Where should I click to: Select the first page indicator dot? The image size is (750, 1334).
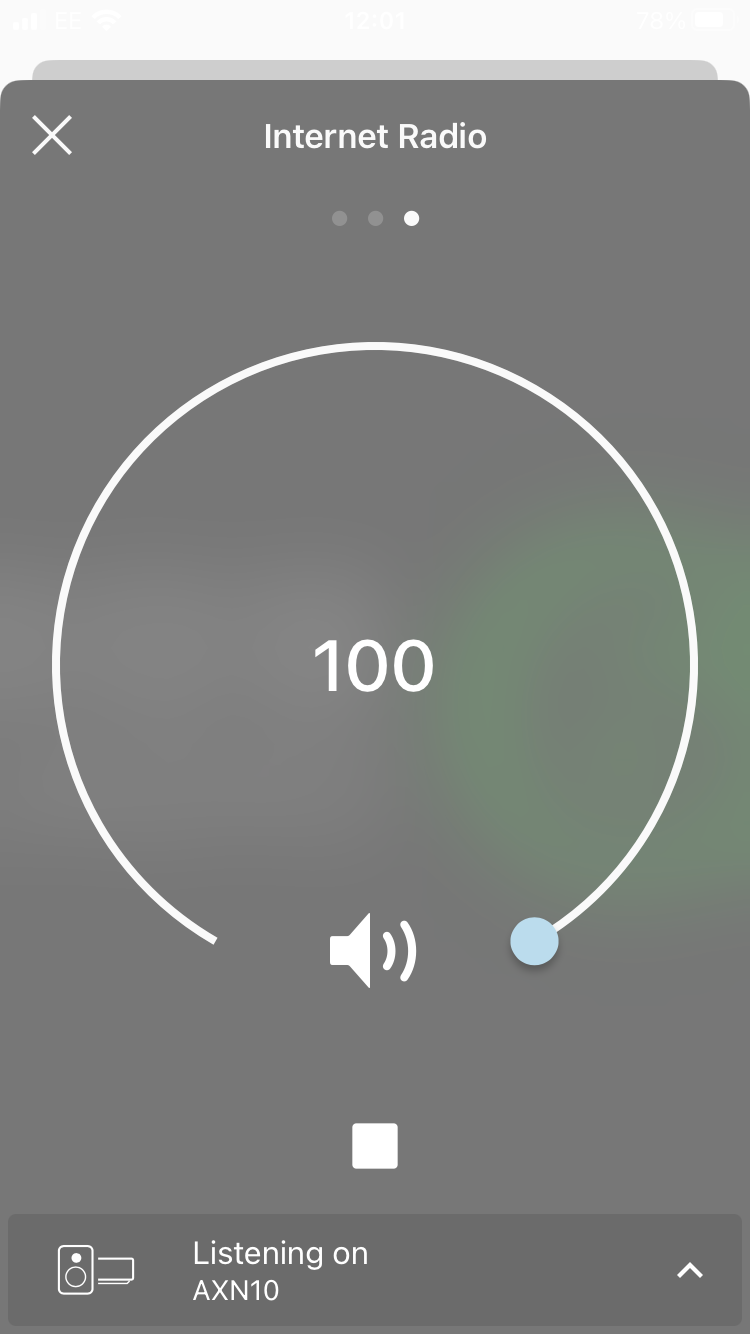(340, 218)
